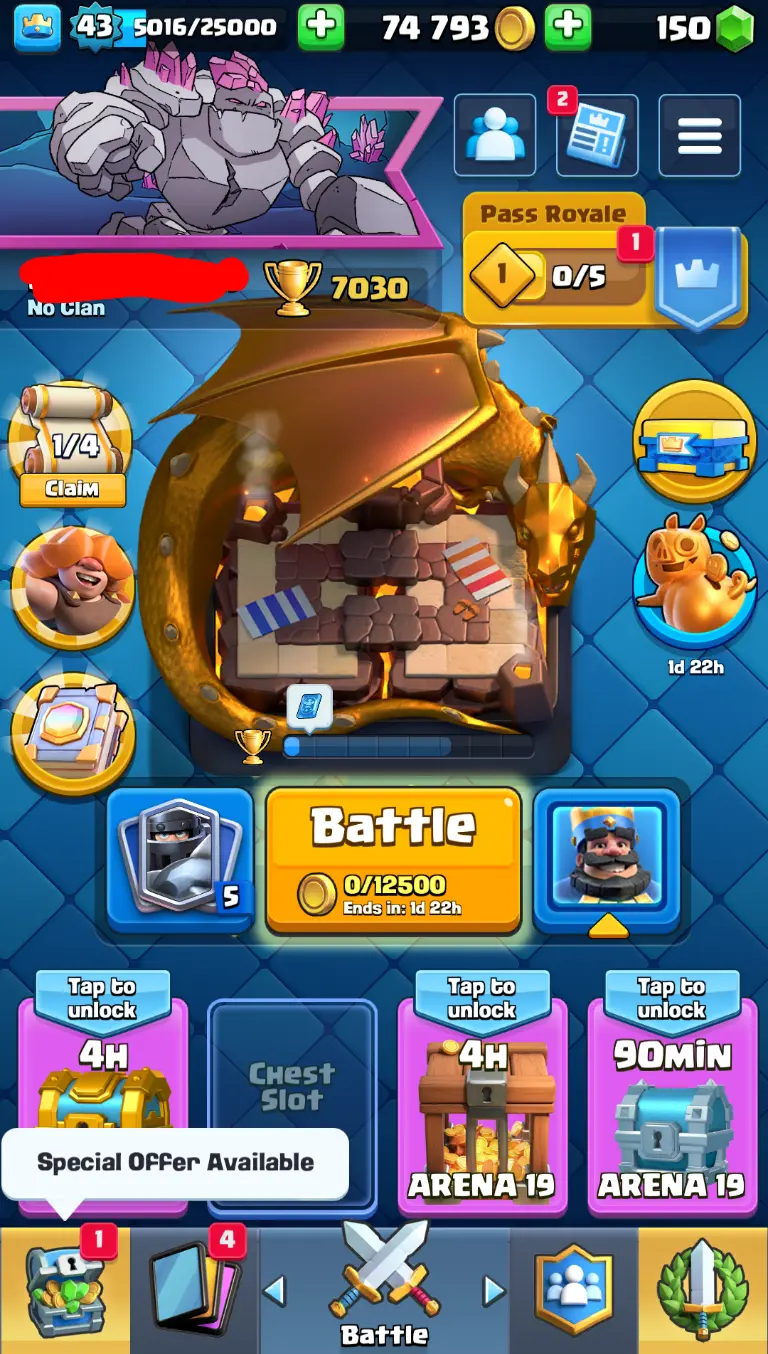Viewport: 768px width, 1354px height.
Task: Switch to the Events tournament tab
Action: 702,1292
